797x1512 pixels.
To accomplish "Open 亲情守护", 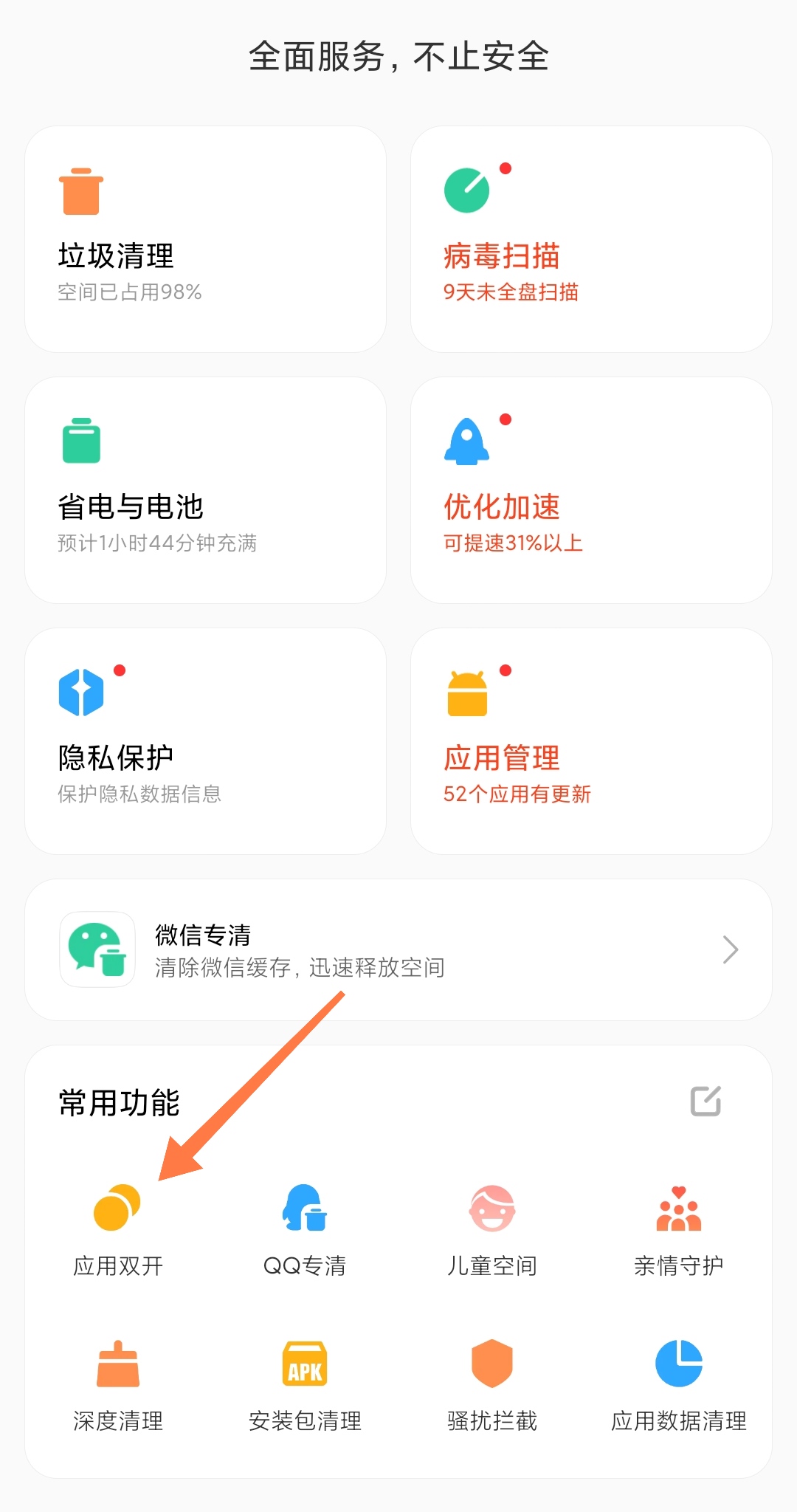I will [x=678, y=1228].
